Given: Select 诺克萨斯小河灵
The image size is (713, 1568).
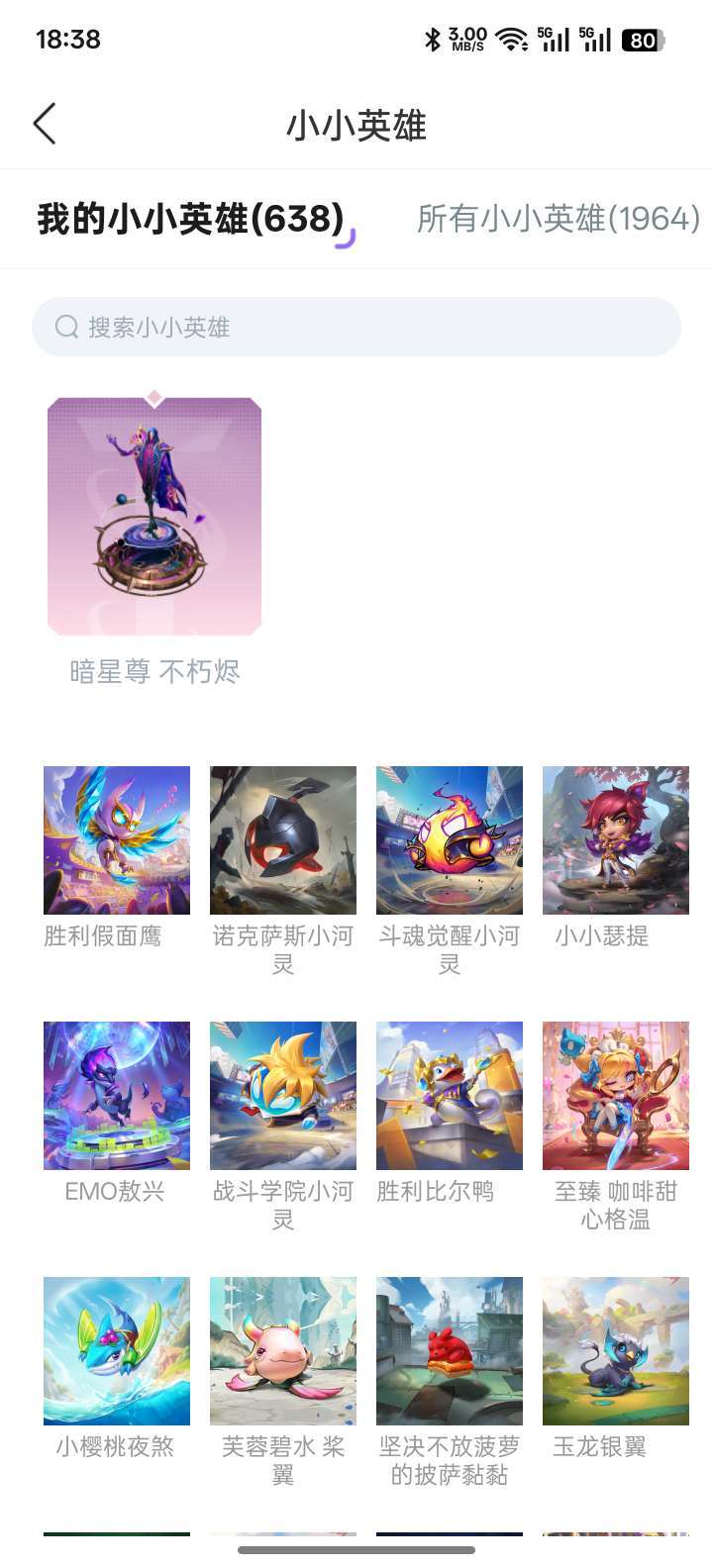Looking at the screenshot, I should (x=282, y=838).
